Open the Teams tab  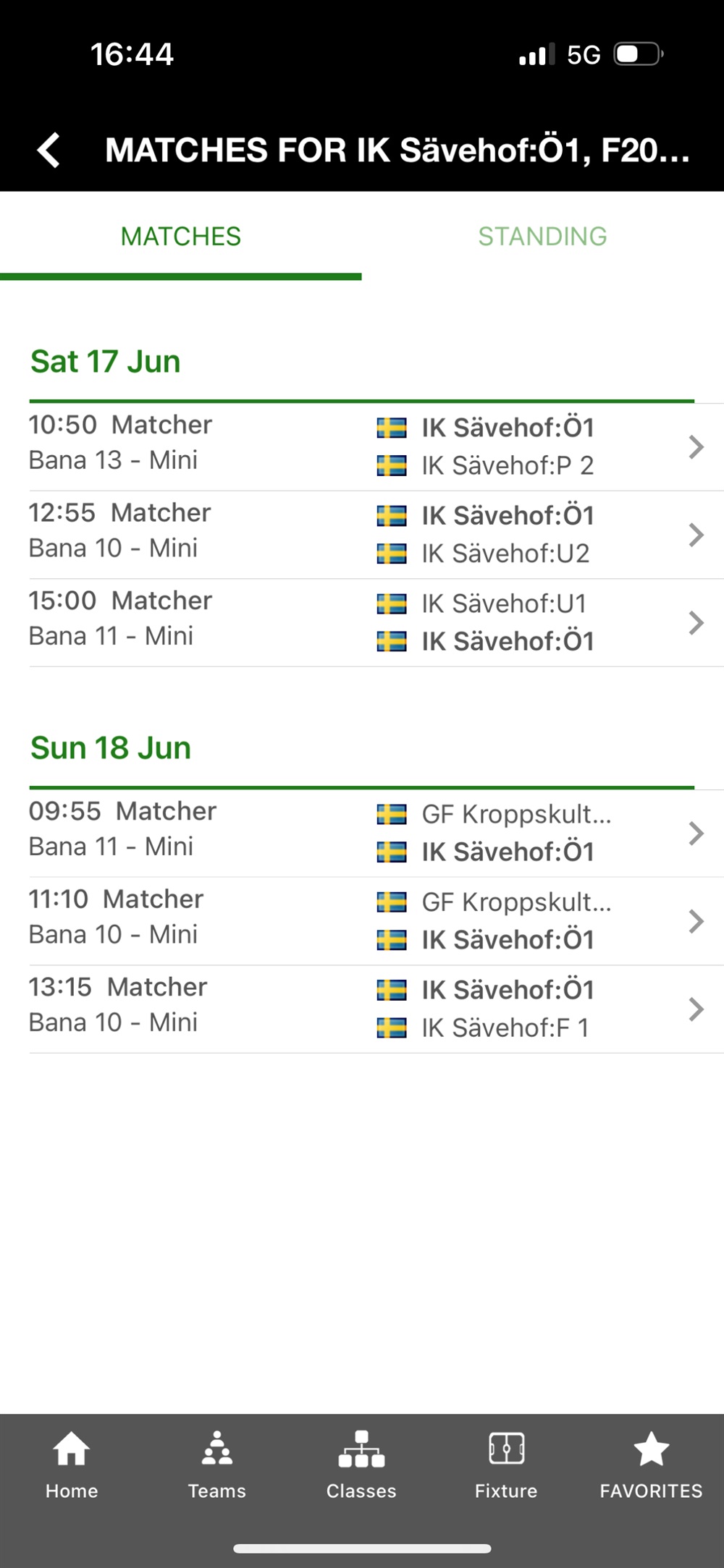click(x=217, y=1465)
